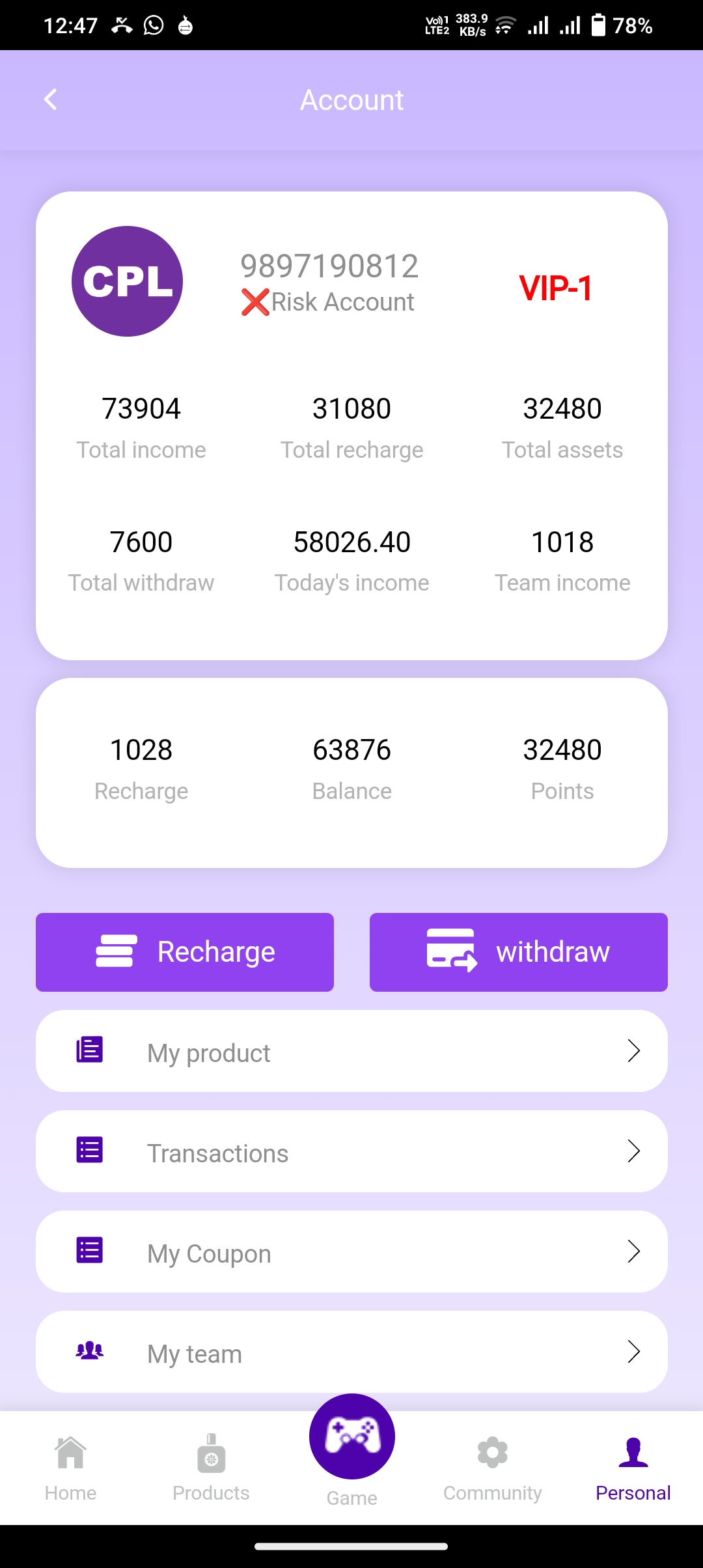Select the Personal tab

coord(633,1465)
